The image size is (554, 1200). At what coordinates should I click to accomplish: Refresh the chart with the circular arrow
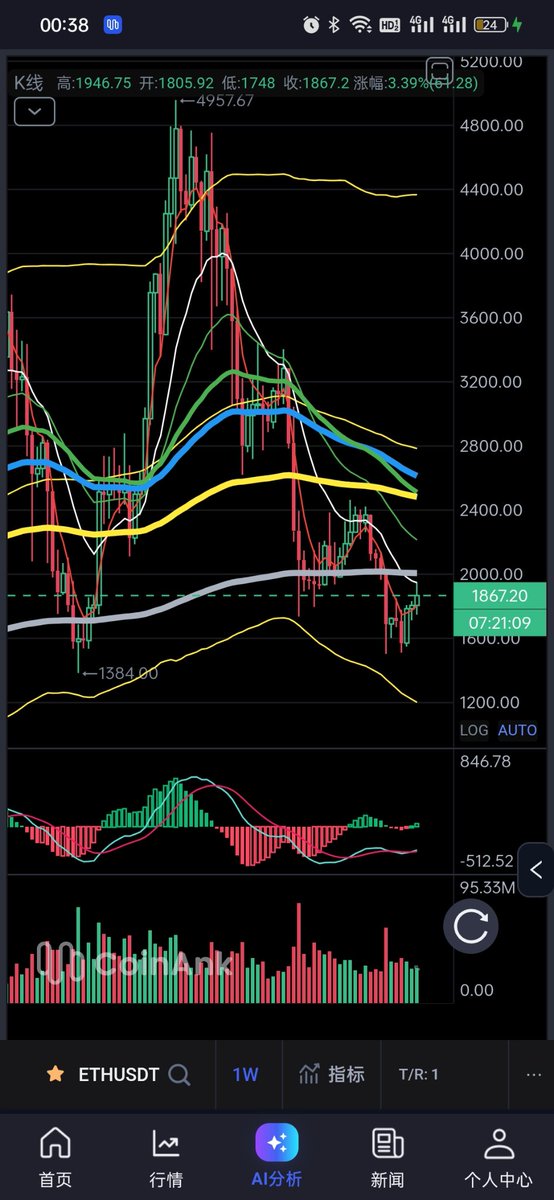(x=471, y=925)
